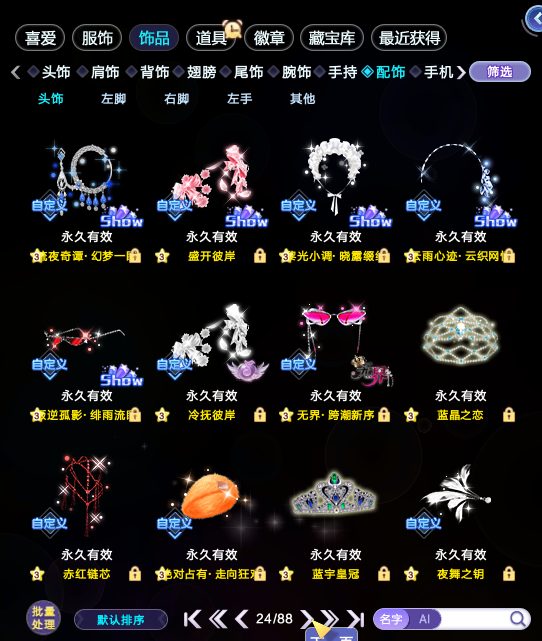
Task: Tap the 批量处理 batch button
Action: [43, 617]
